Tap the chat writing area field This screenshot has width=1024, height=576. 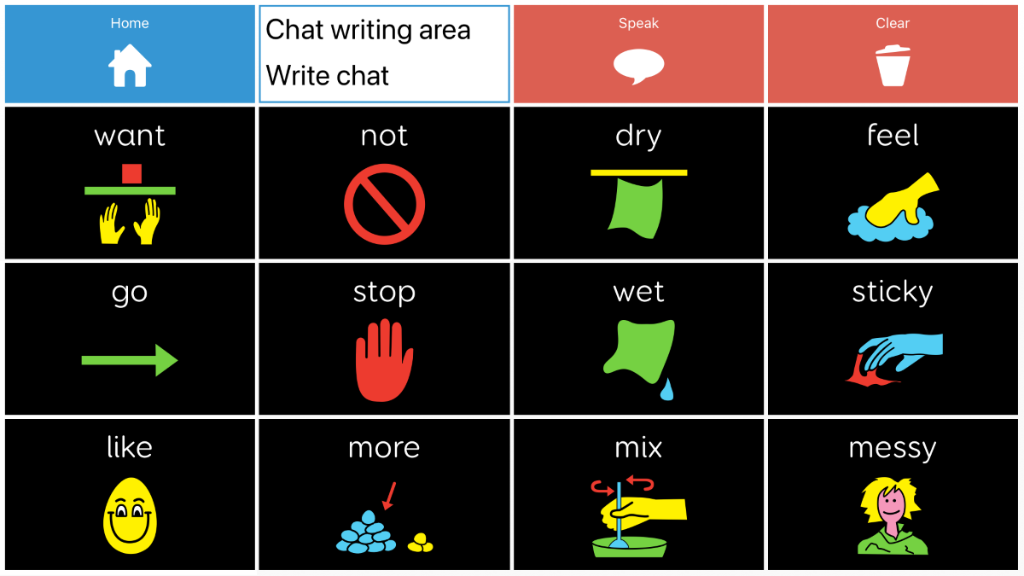[384, 54]
